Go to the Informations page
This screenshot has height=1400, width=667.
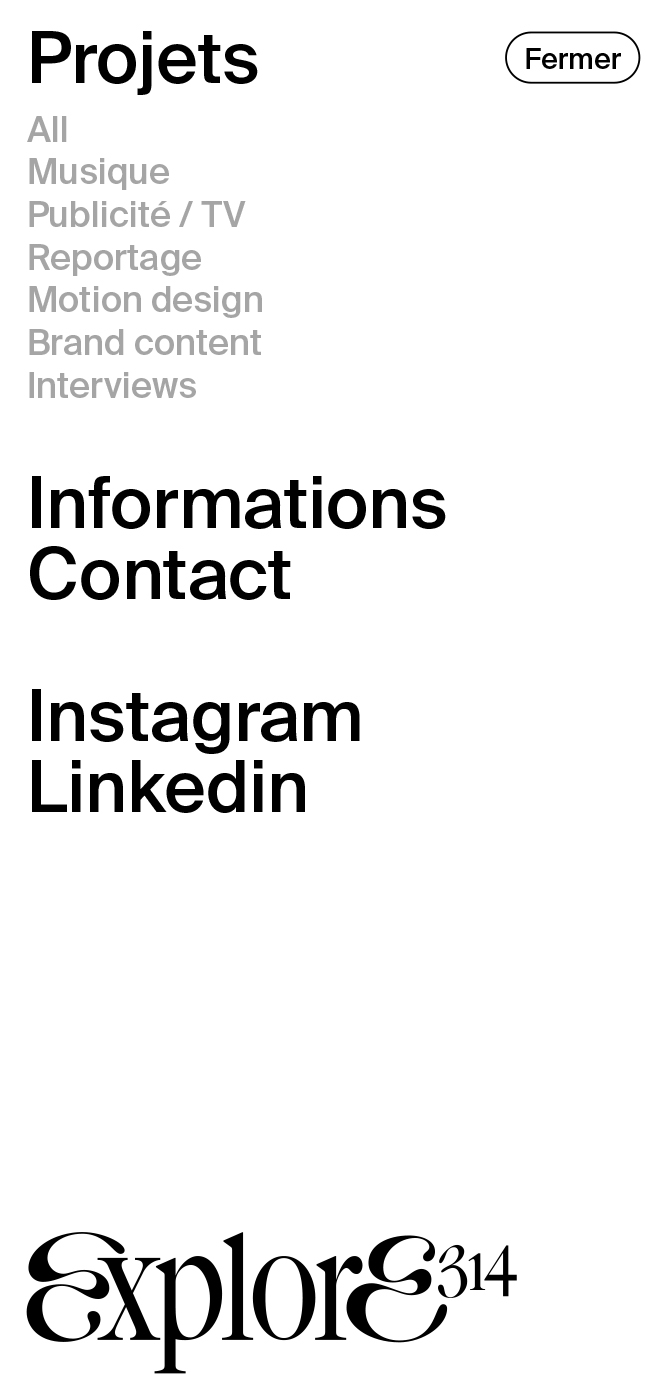coord(237,503)
